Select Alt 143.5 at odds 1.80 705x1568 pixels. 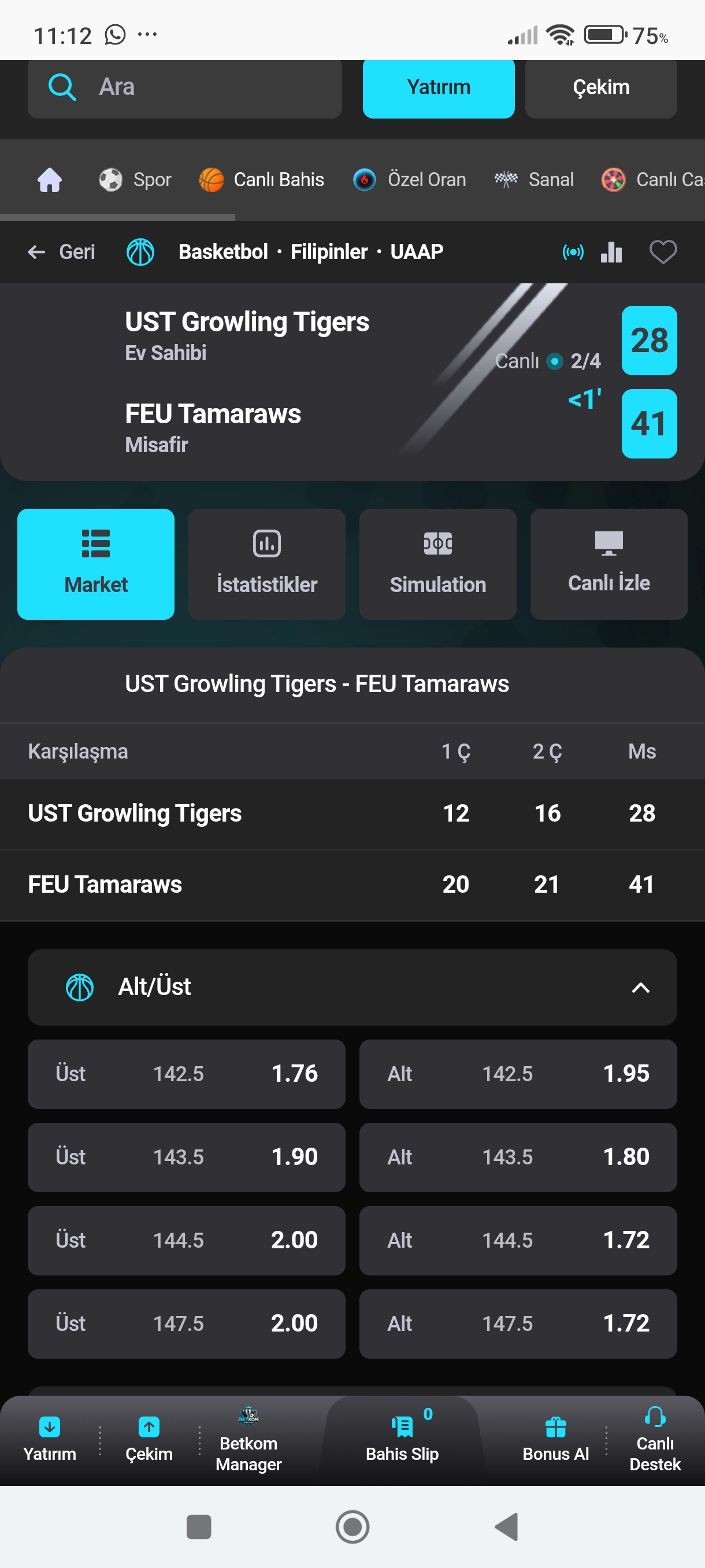point(518,1157)
